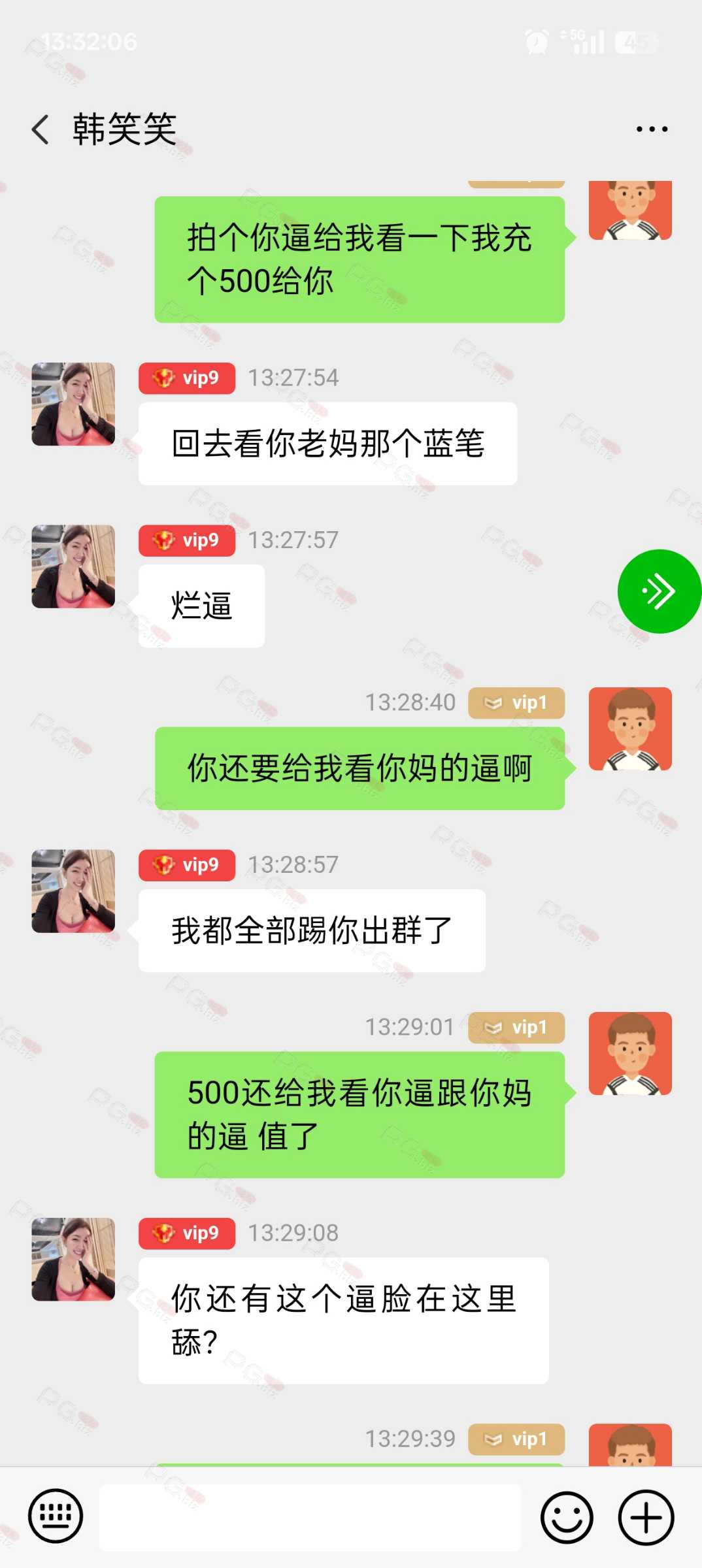Screen dimensions: 702x1568
Task: Open own avatar beside 13:28:40 message
Action: [x=630, y=728]
